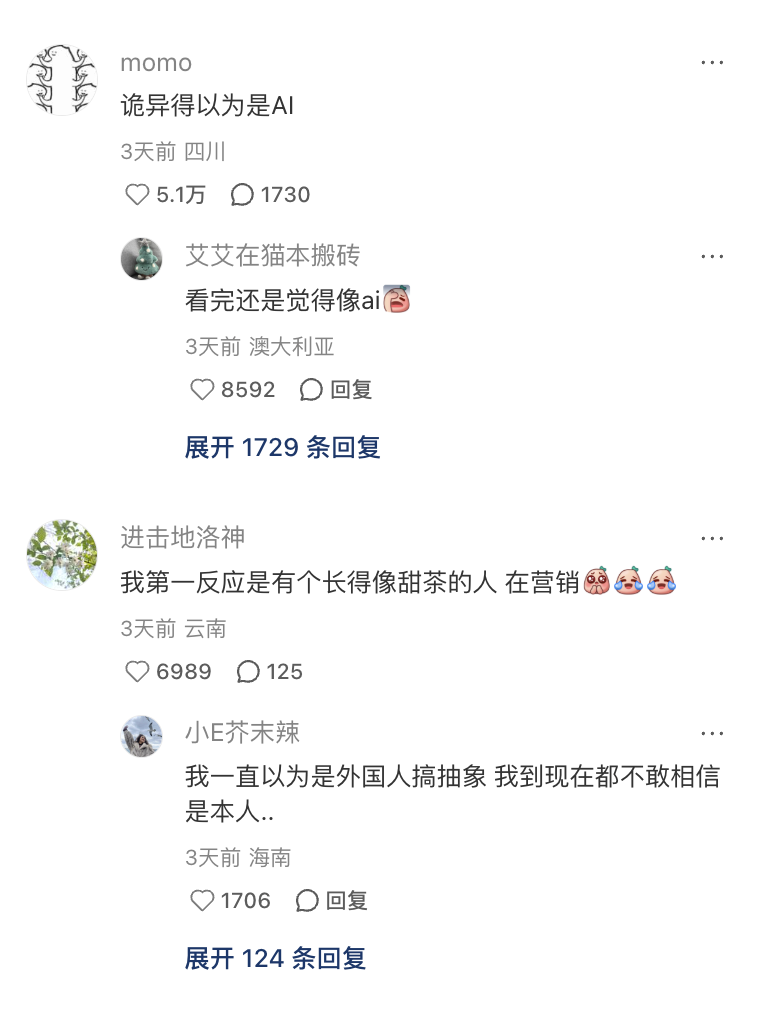Open 小E芥末辣's avatar
The width and height of the screenshot is (766, 1012).
click(x=142, y=736)
